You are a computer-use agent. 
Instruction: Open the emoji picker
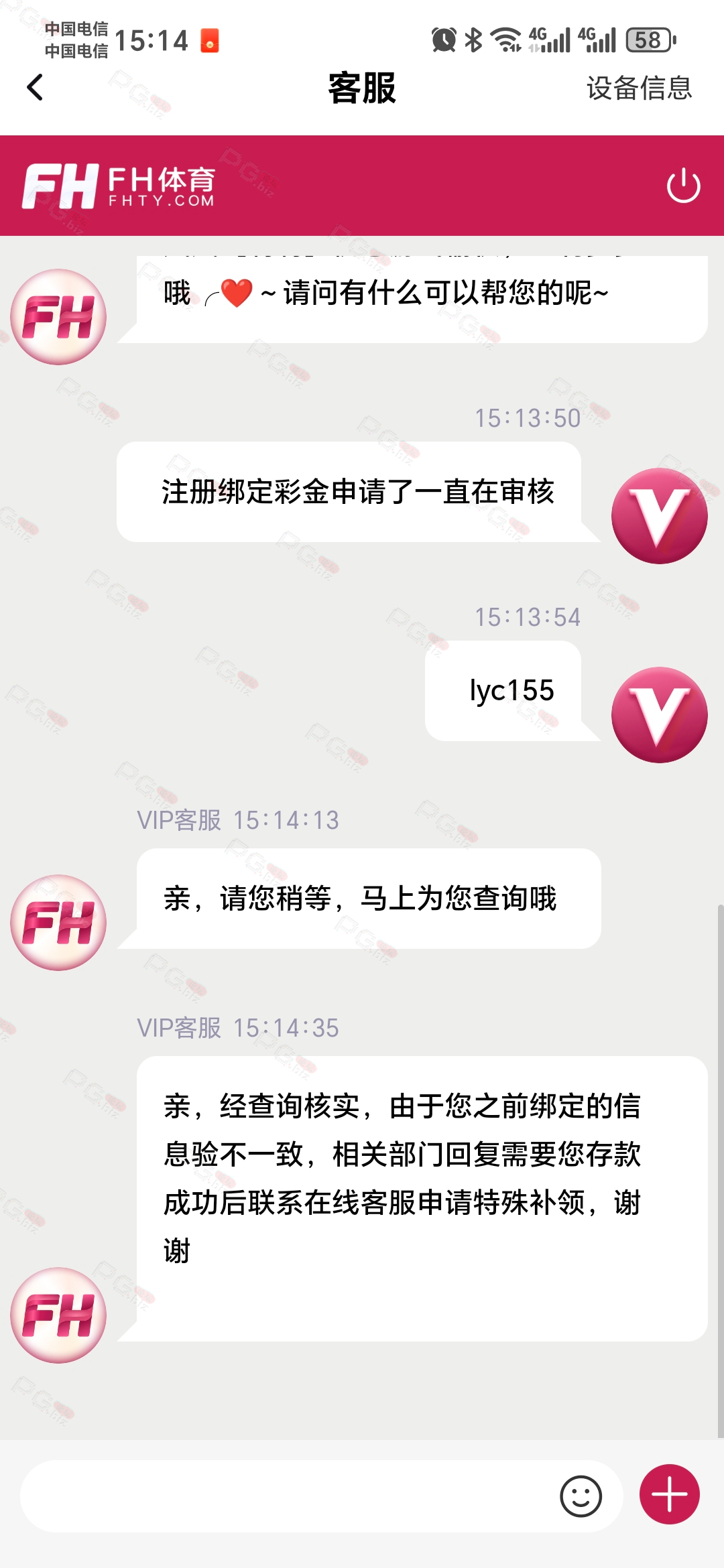[581, 1496]
